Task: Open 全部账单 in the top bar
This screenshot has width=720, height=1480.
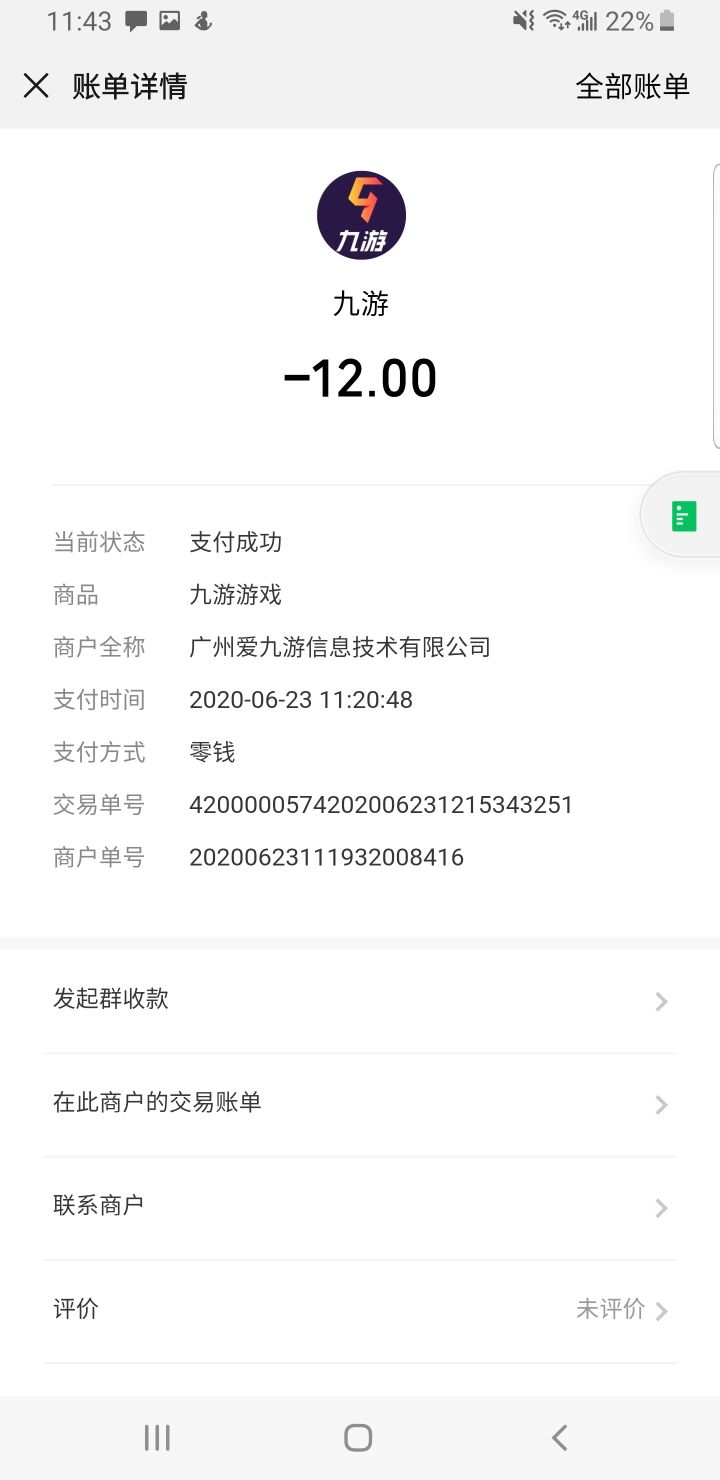Action: (632, 87)
